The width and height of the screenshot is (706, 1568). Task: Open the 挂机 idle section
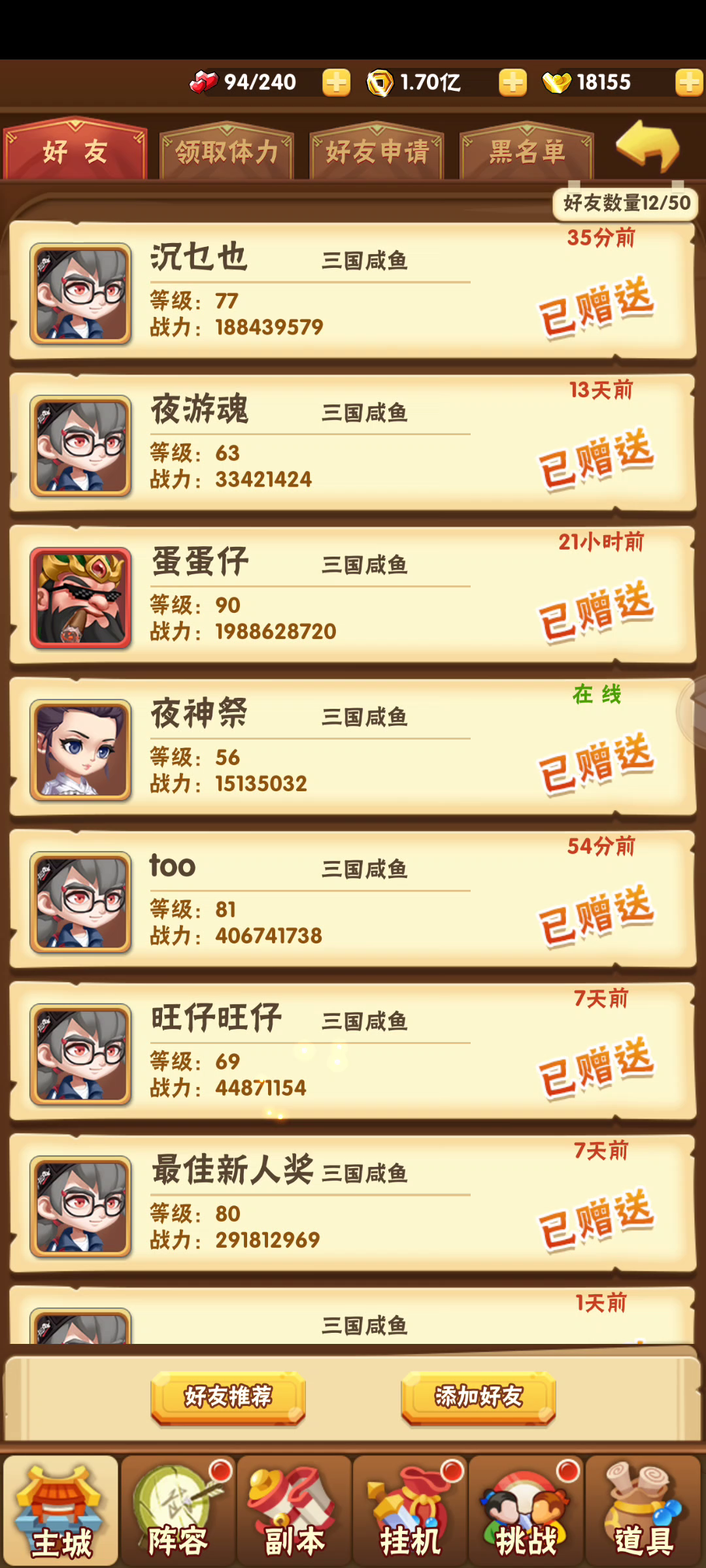click(410, 1512)
